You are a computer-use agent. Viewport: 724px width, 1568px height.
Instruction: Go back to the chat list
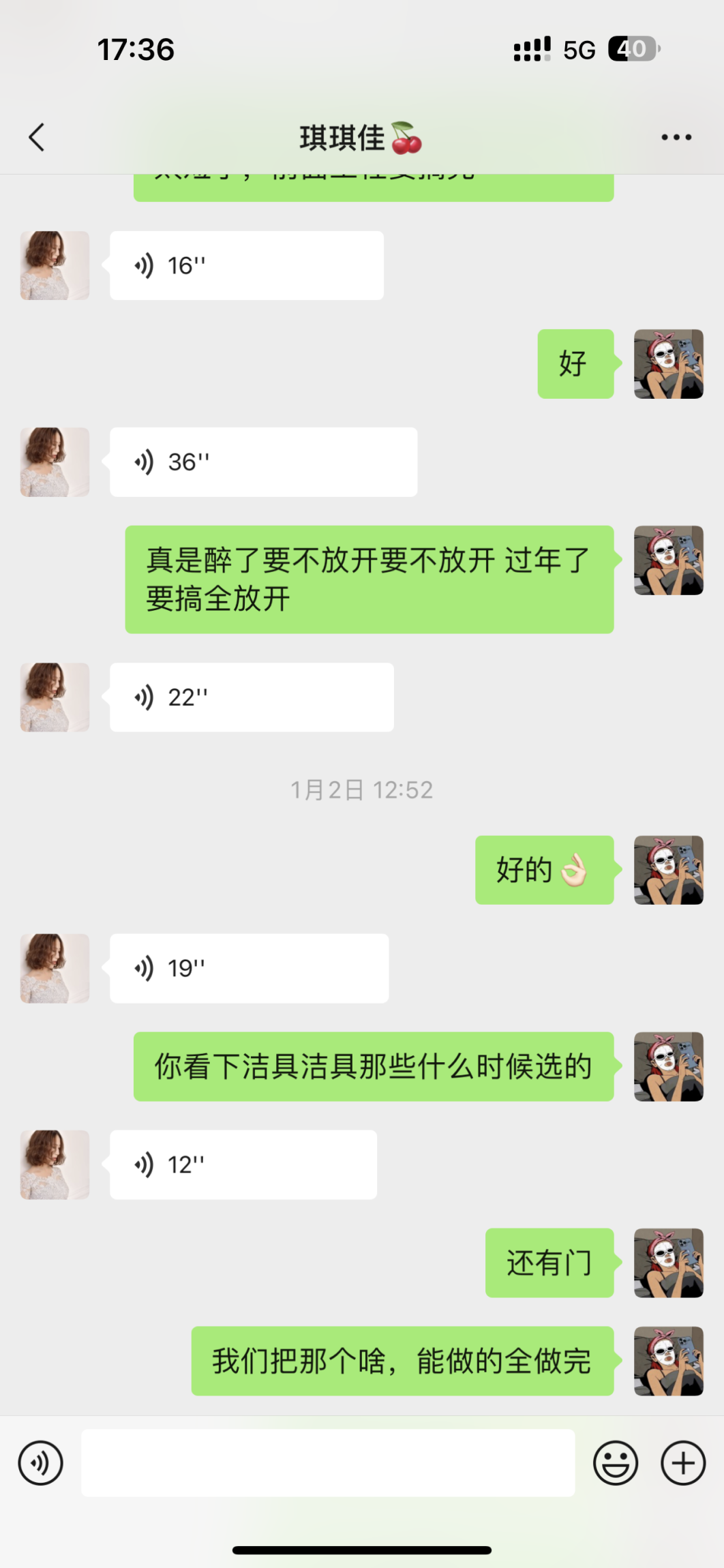tap(37, 137)
